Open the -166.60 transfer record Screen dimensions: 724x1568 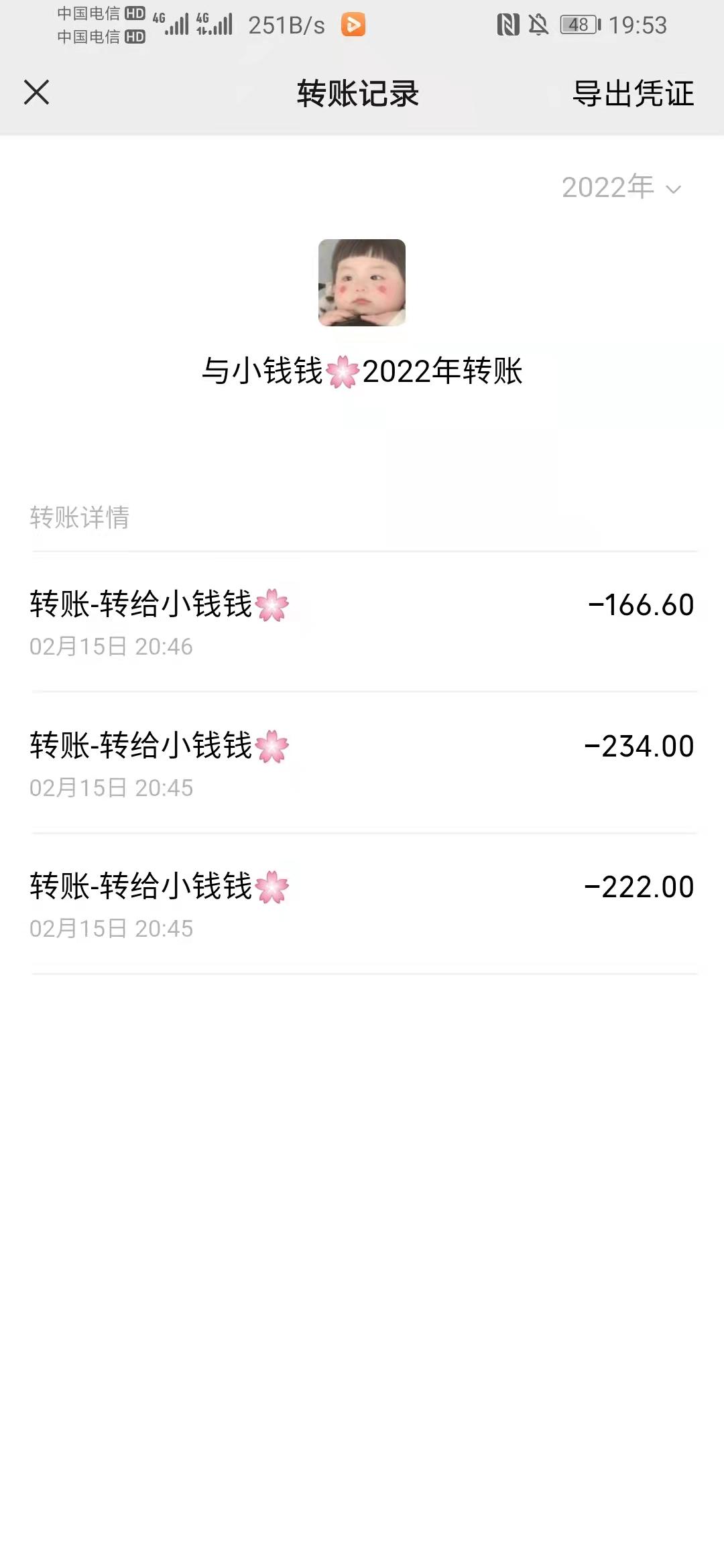362,623
